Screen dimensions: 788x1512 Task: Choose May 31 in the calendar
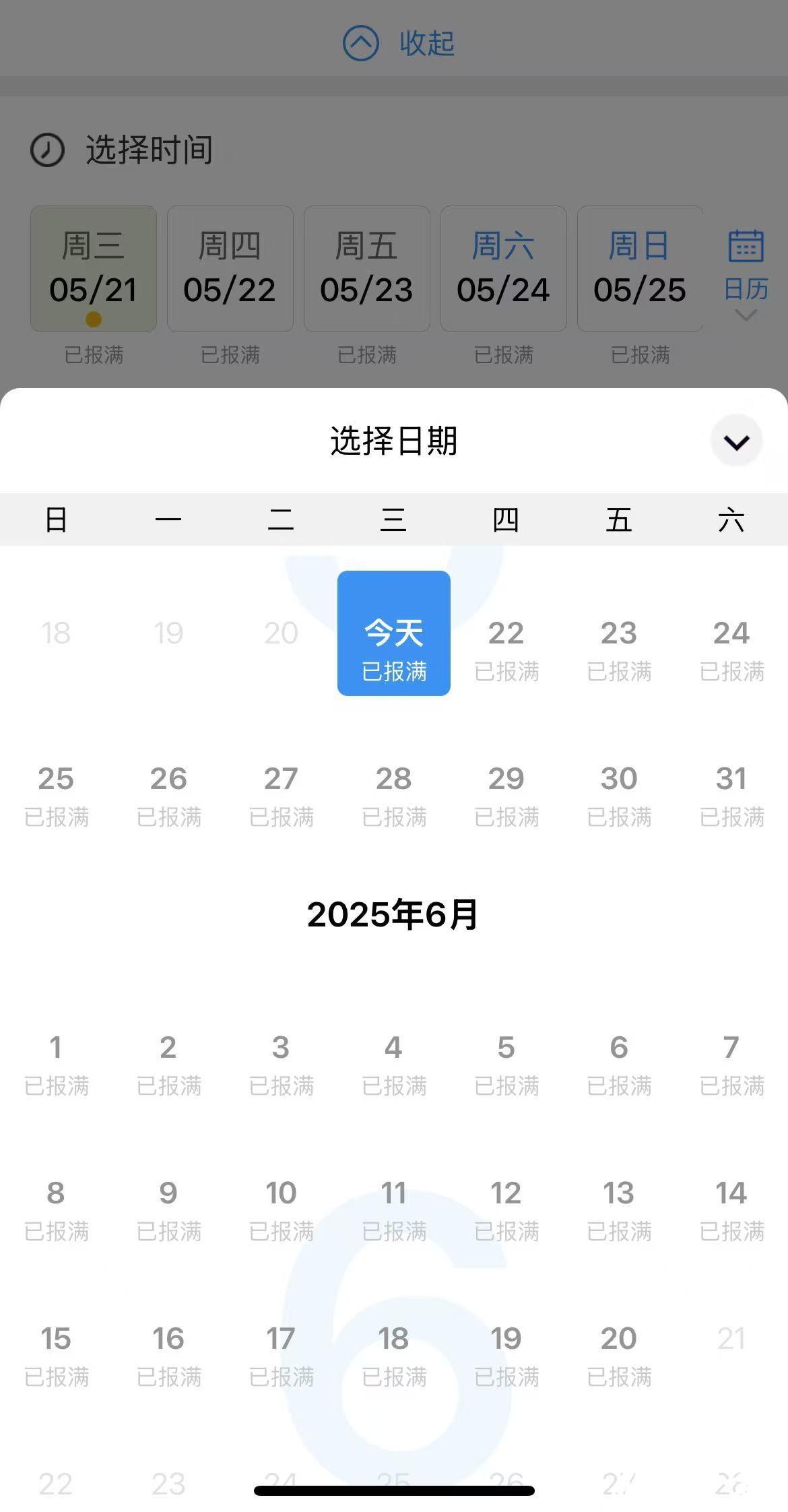(731, 793)
